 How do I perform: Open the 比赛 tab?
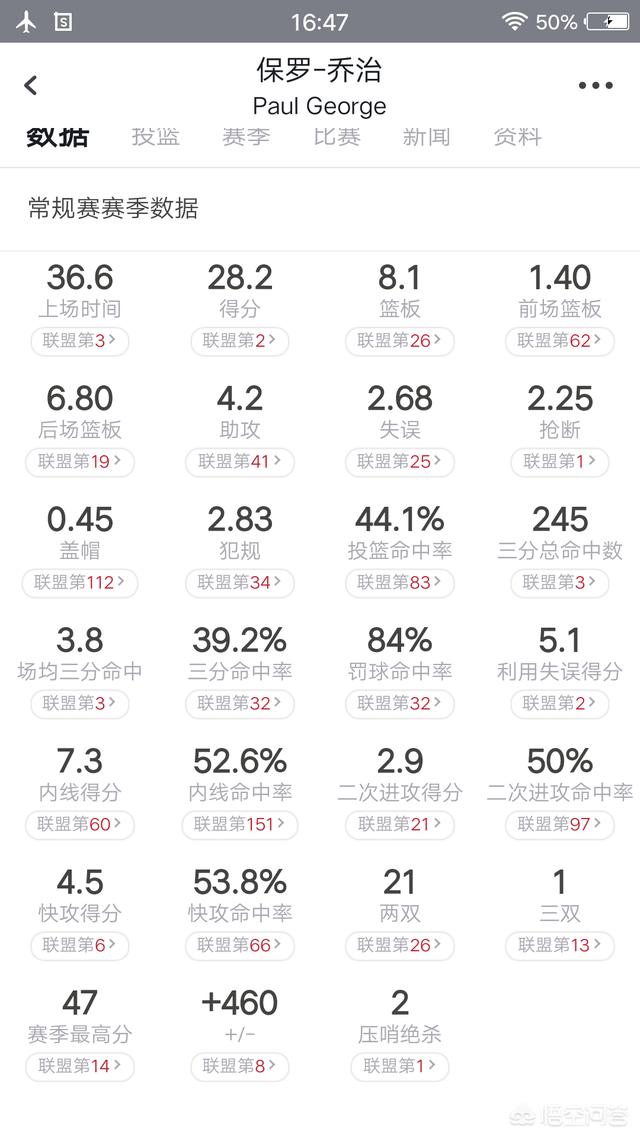337,136
